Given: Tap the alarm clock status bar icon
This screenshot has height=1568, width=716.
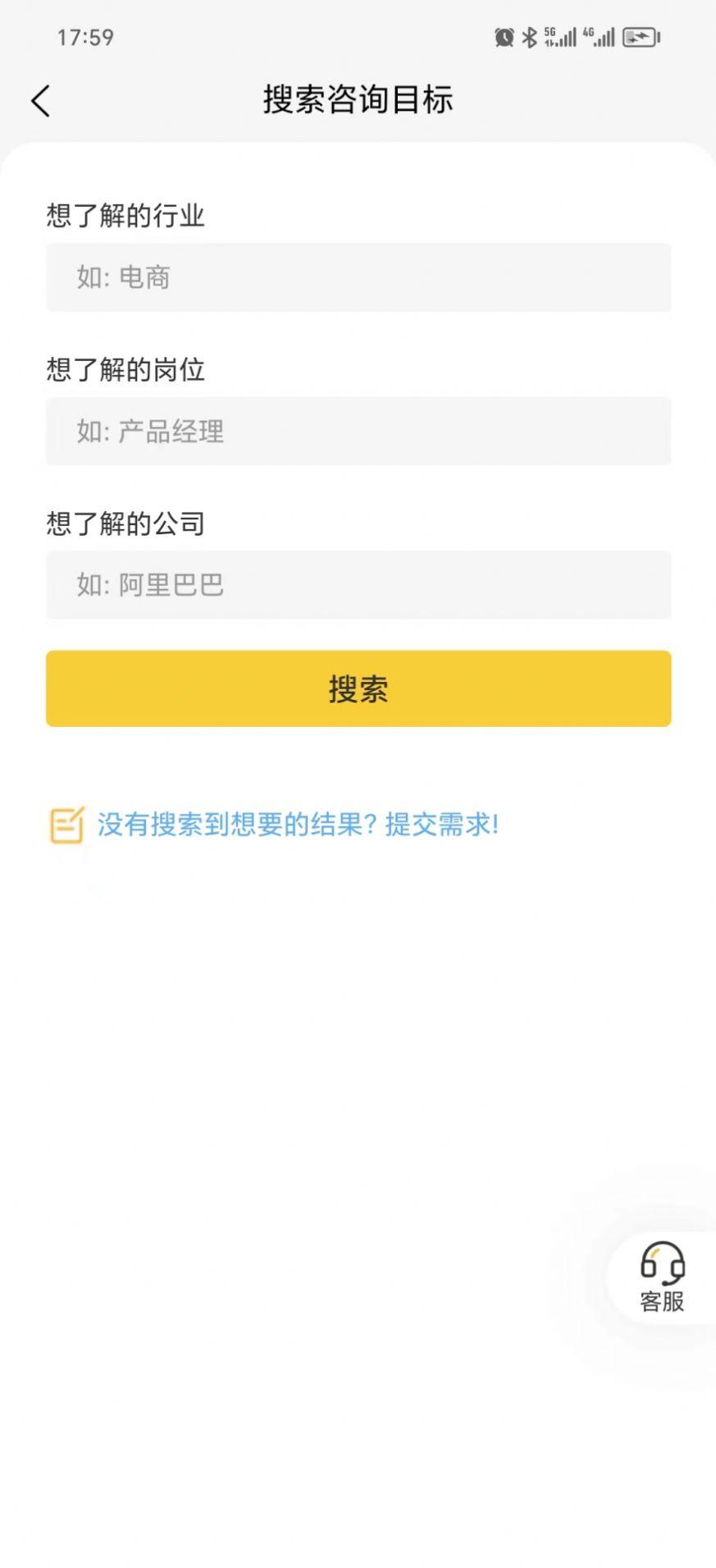Looking at the screenshot, I should [x=504, y=36].
